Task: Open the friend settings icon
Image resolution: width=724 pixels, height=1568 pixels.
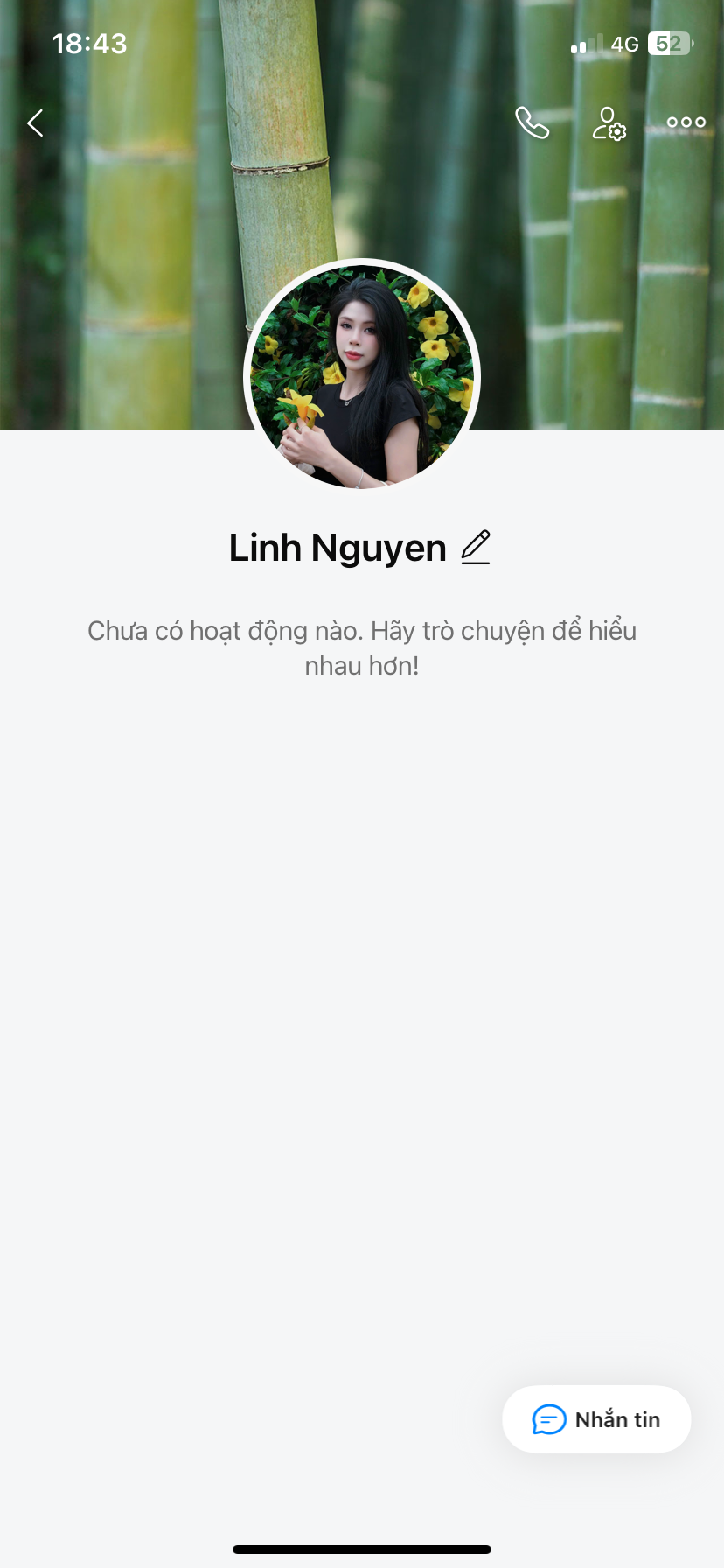Action: [x=609, y=123]
